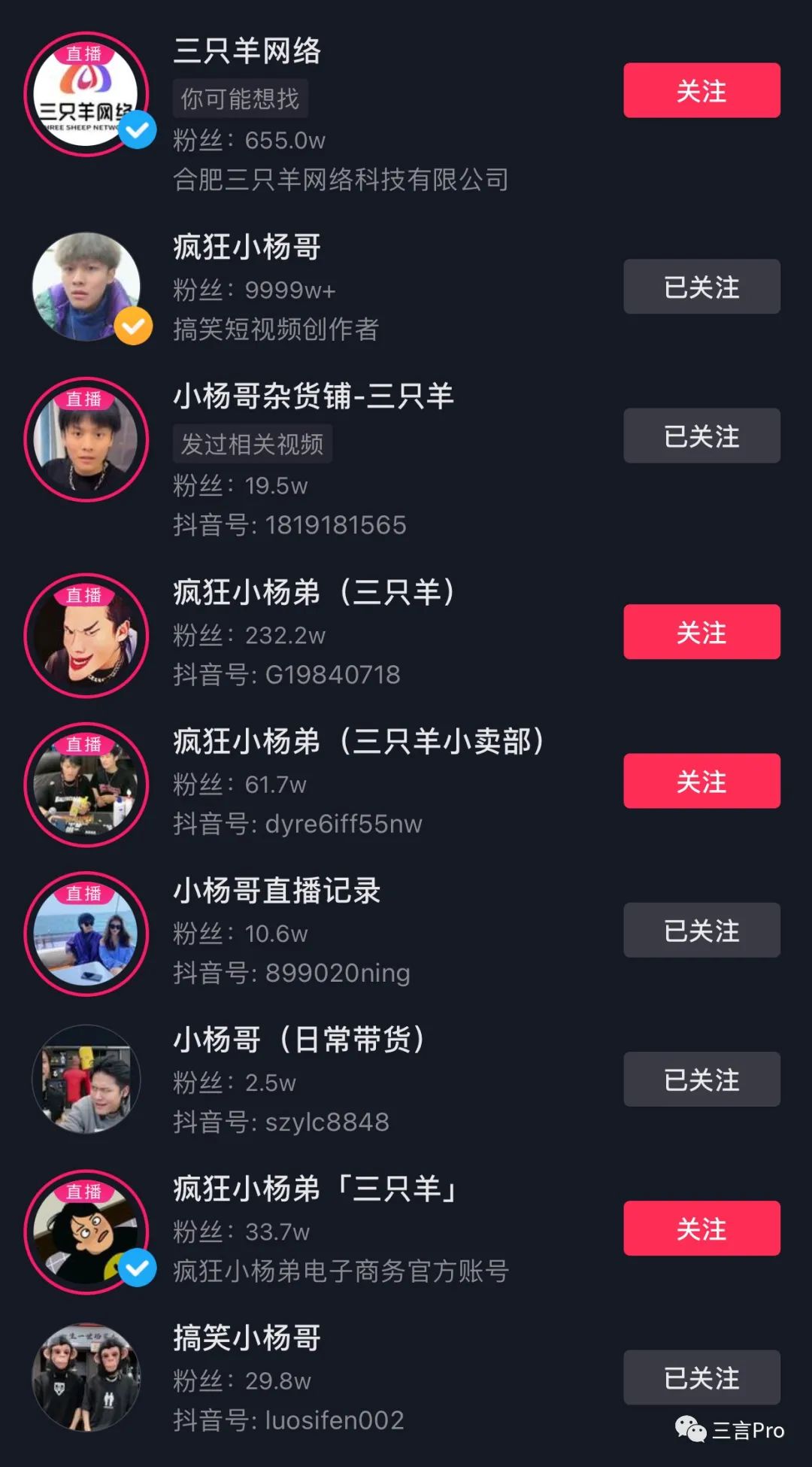The height and width of the screenshot is (1467, 812).
Task: Open 搞笑小杨哥 profile
Action: coord(247,1338)
